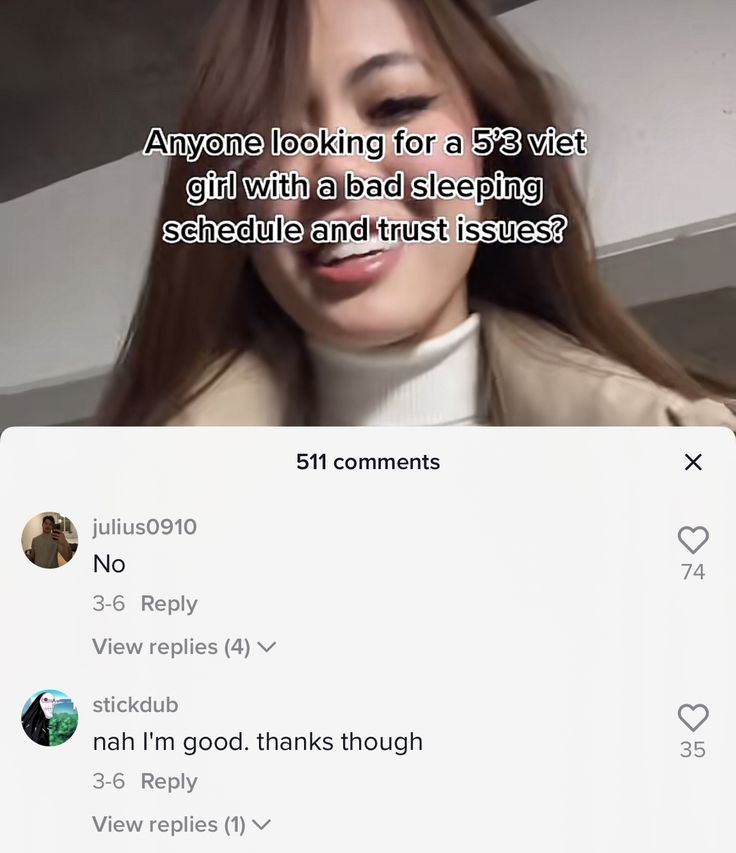Open stickdub's profile avatar

point(49,718)
